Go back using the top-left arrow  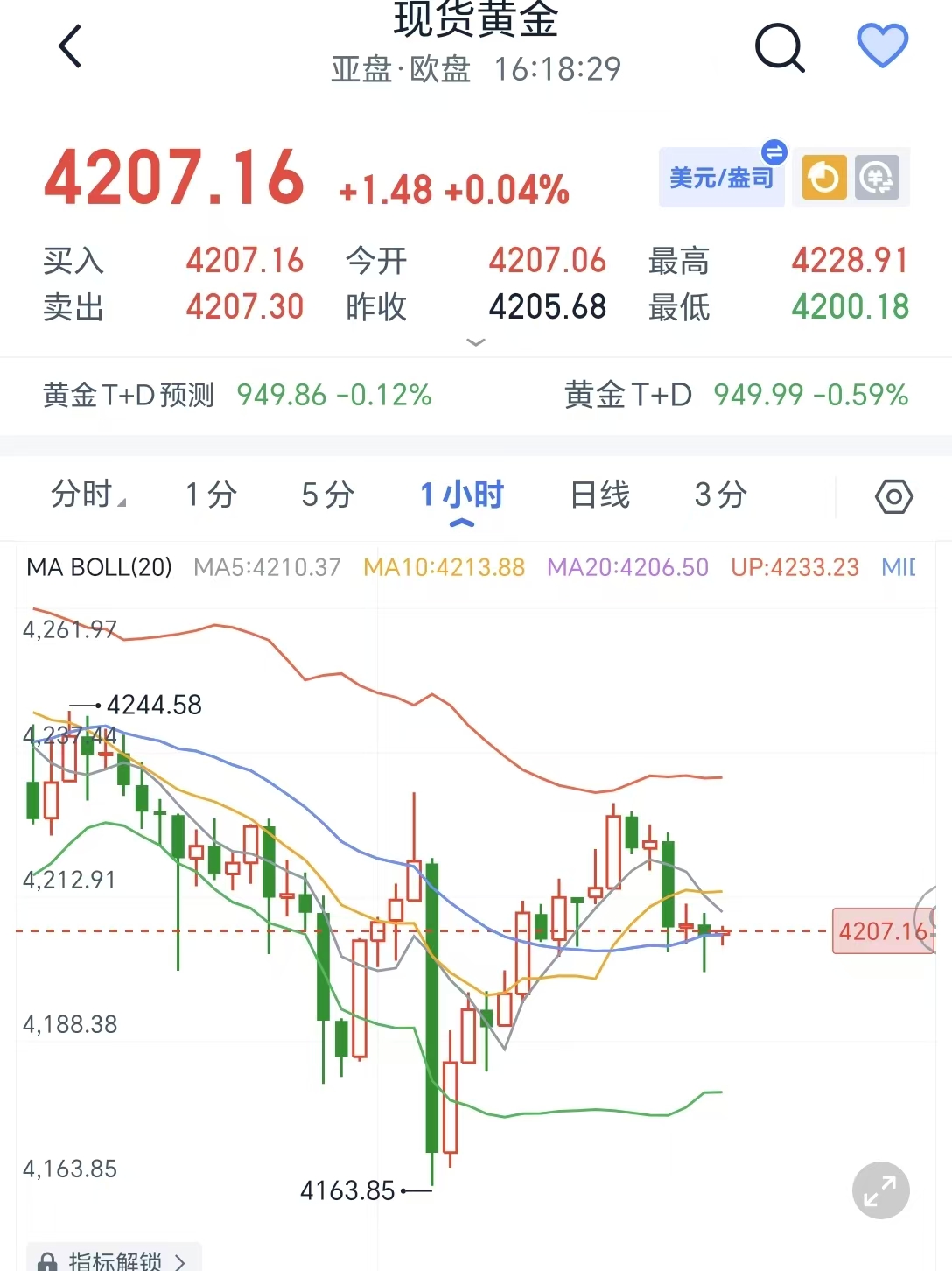(x=70, y=46)
